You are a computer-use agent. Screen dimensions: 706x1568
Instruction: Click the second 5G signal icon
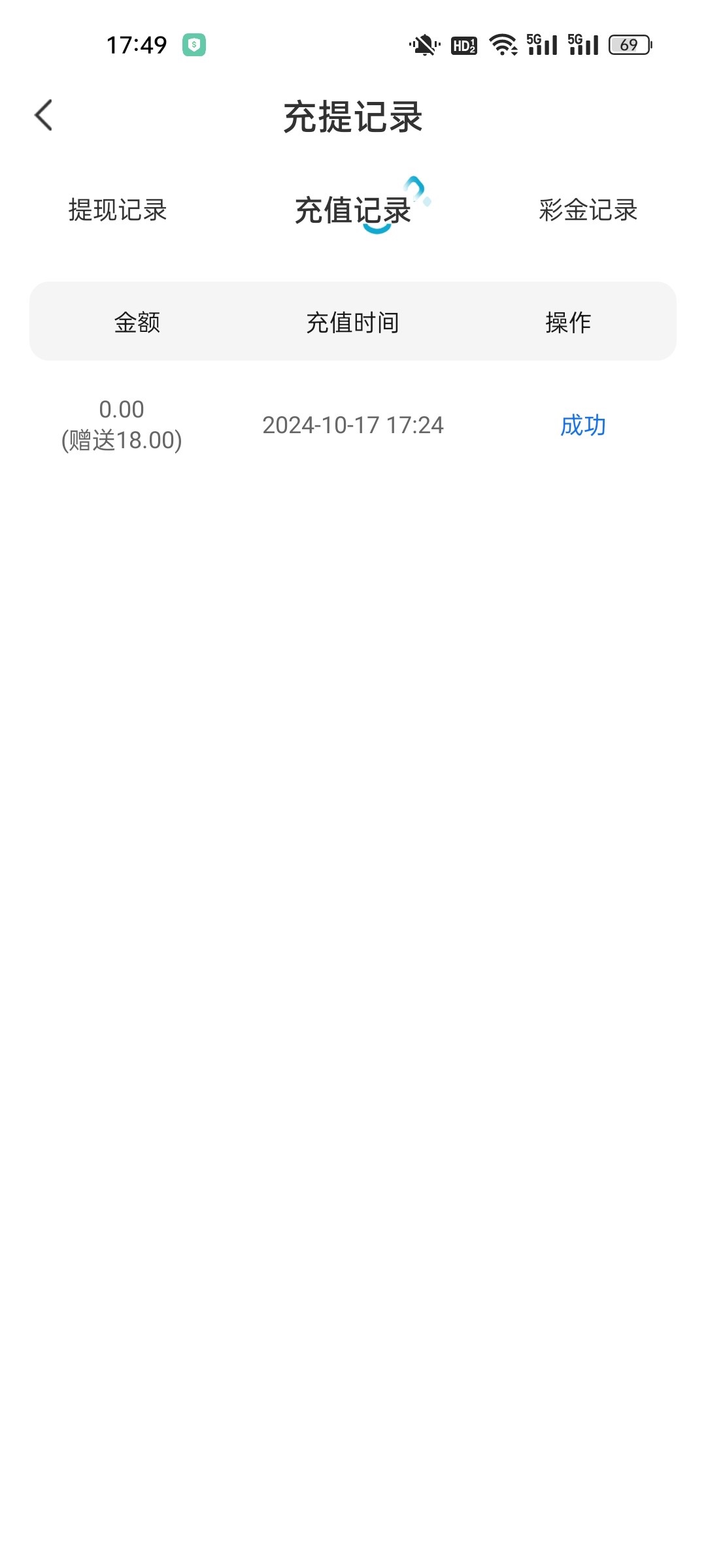coord(580,46)
